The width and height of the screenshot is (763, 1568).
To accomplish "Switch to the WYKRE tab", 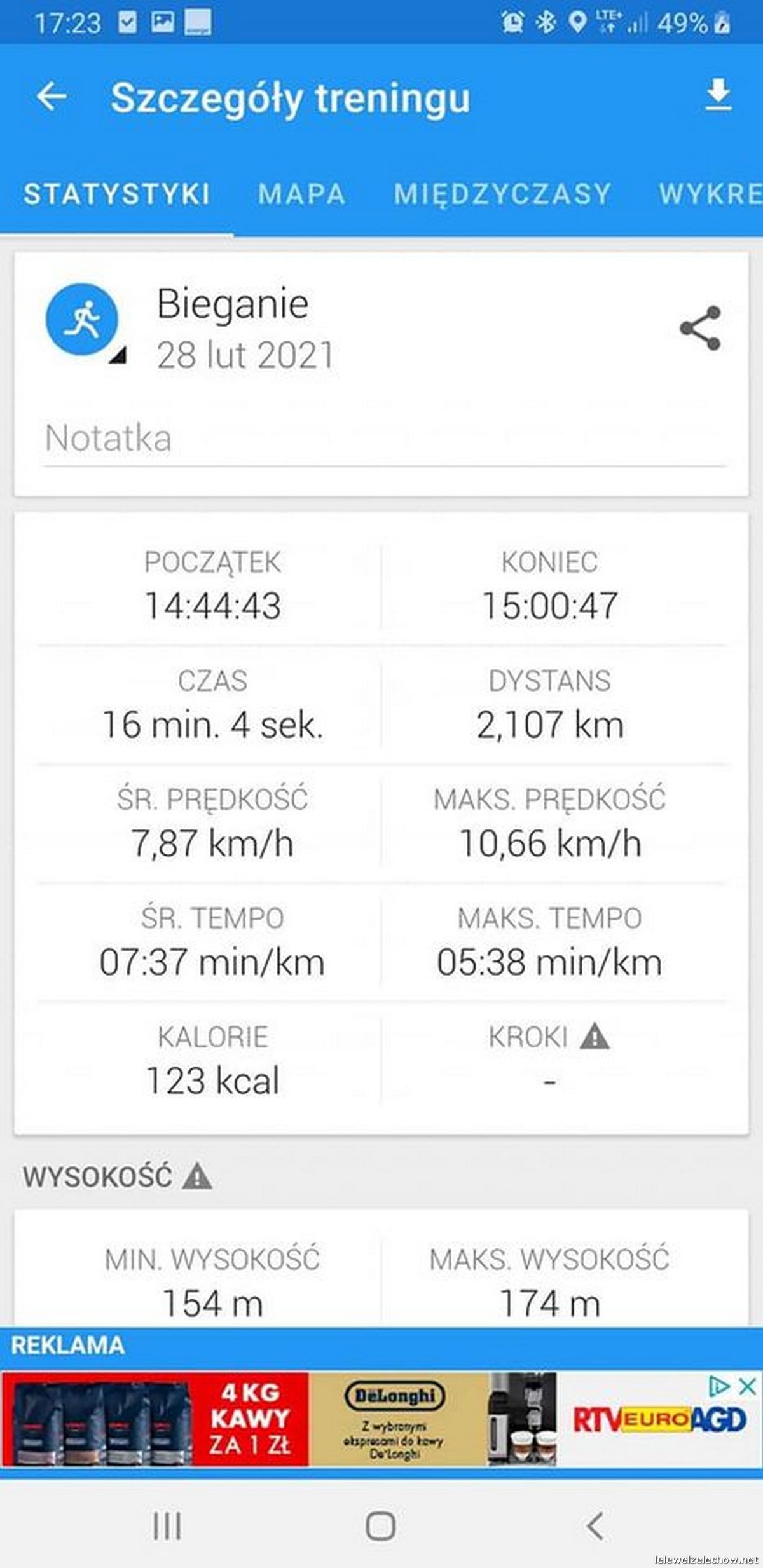I will click(x=710, y=194).
